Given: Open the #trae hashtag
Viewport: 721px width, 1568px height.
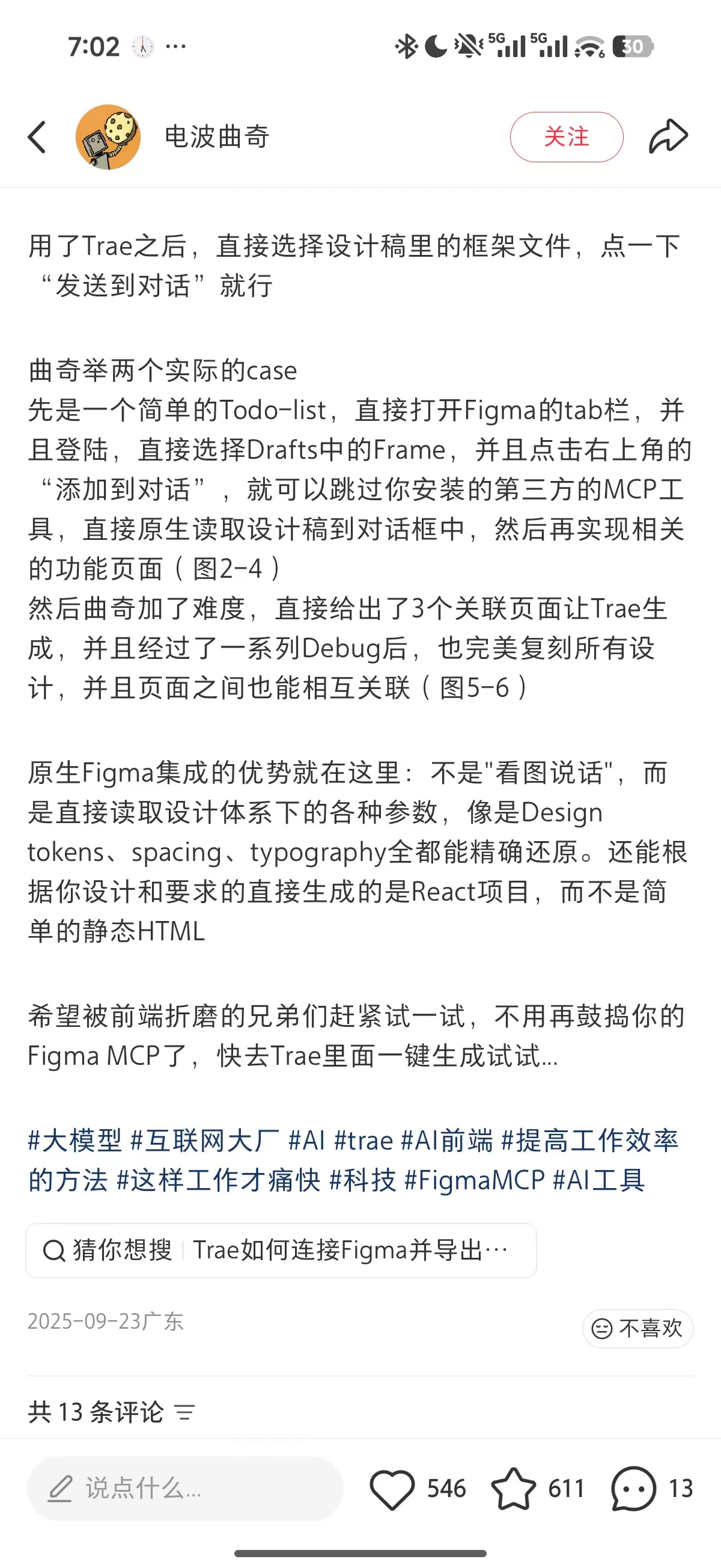Looking at the screenshot, I should pyautogui.click(x=364, y=1140).
